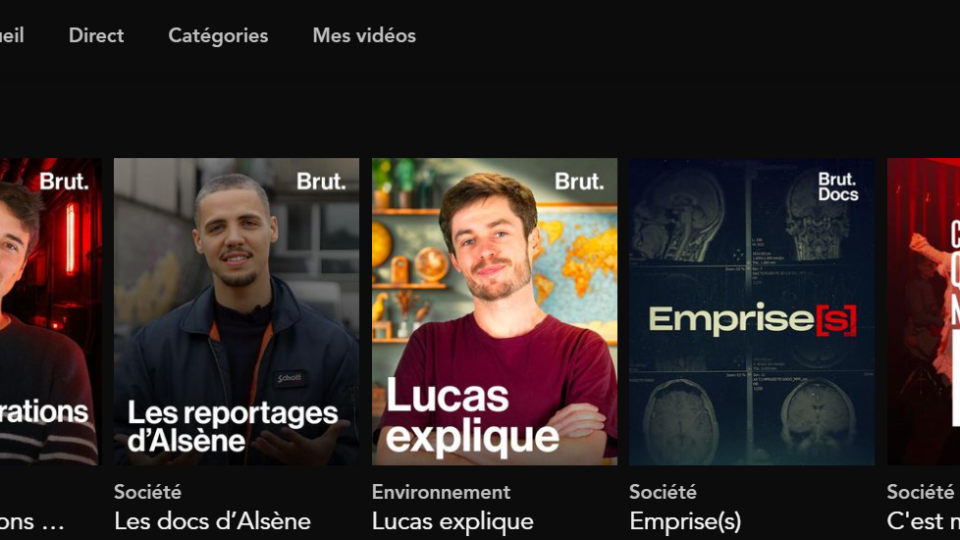Go to Mes vidéos tab
Viewport: 960px width, 540px height.
click(x=364, y=36)
